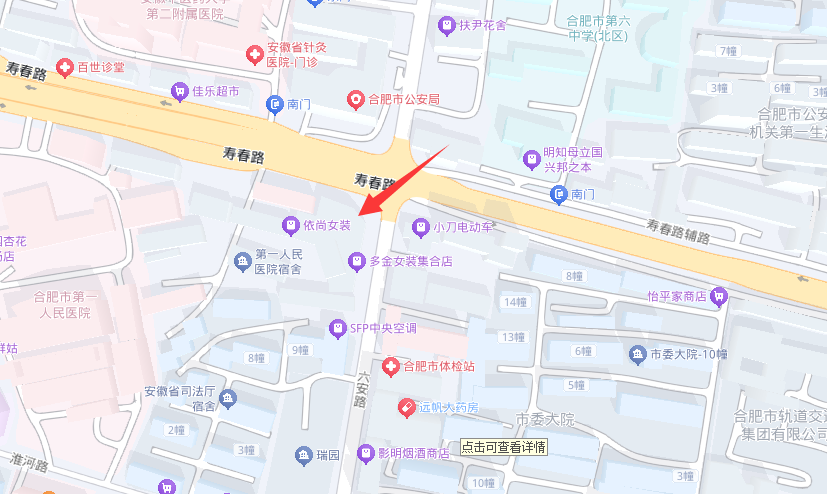Open the 远帆大药房 pharmacy marker
The height and width of the screenshot is (494, 827).
[406, 407]
